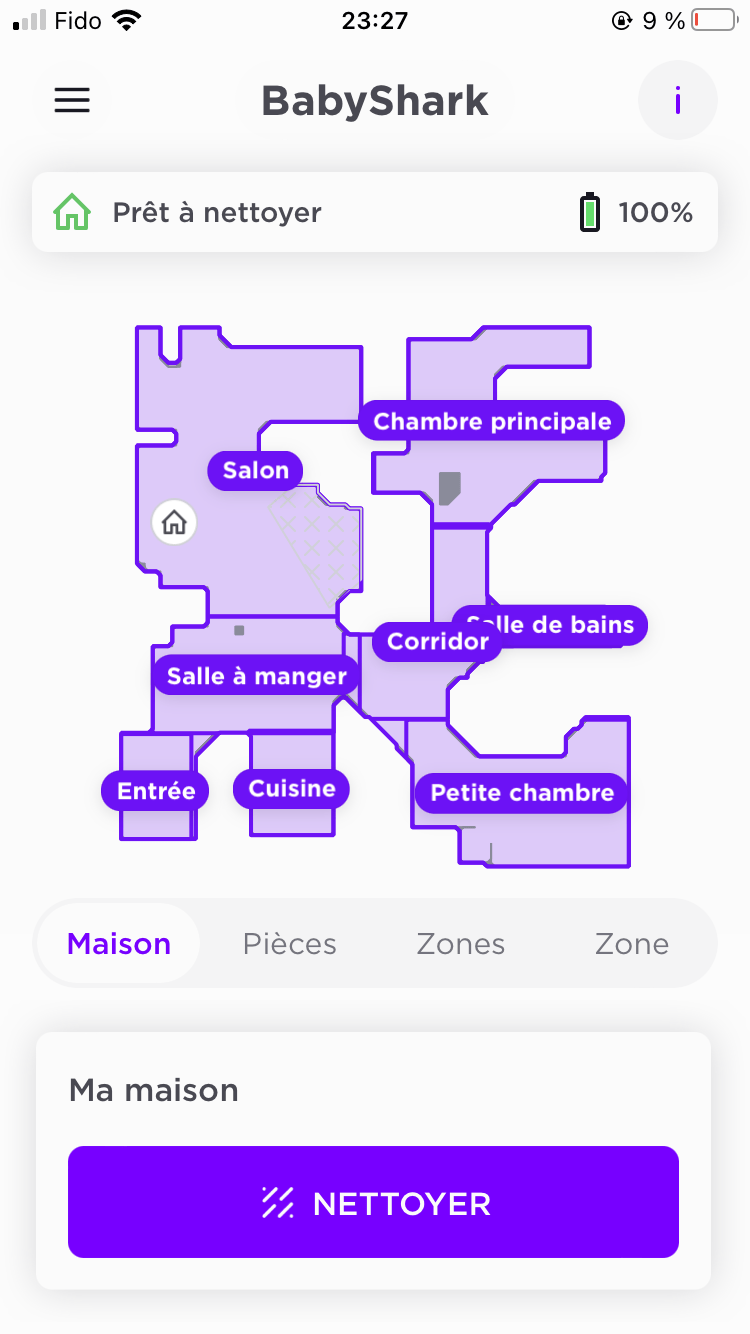This screenshot has width=750, height=1334.
Task: Open the robot info button
Action: tap(677, 100)
